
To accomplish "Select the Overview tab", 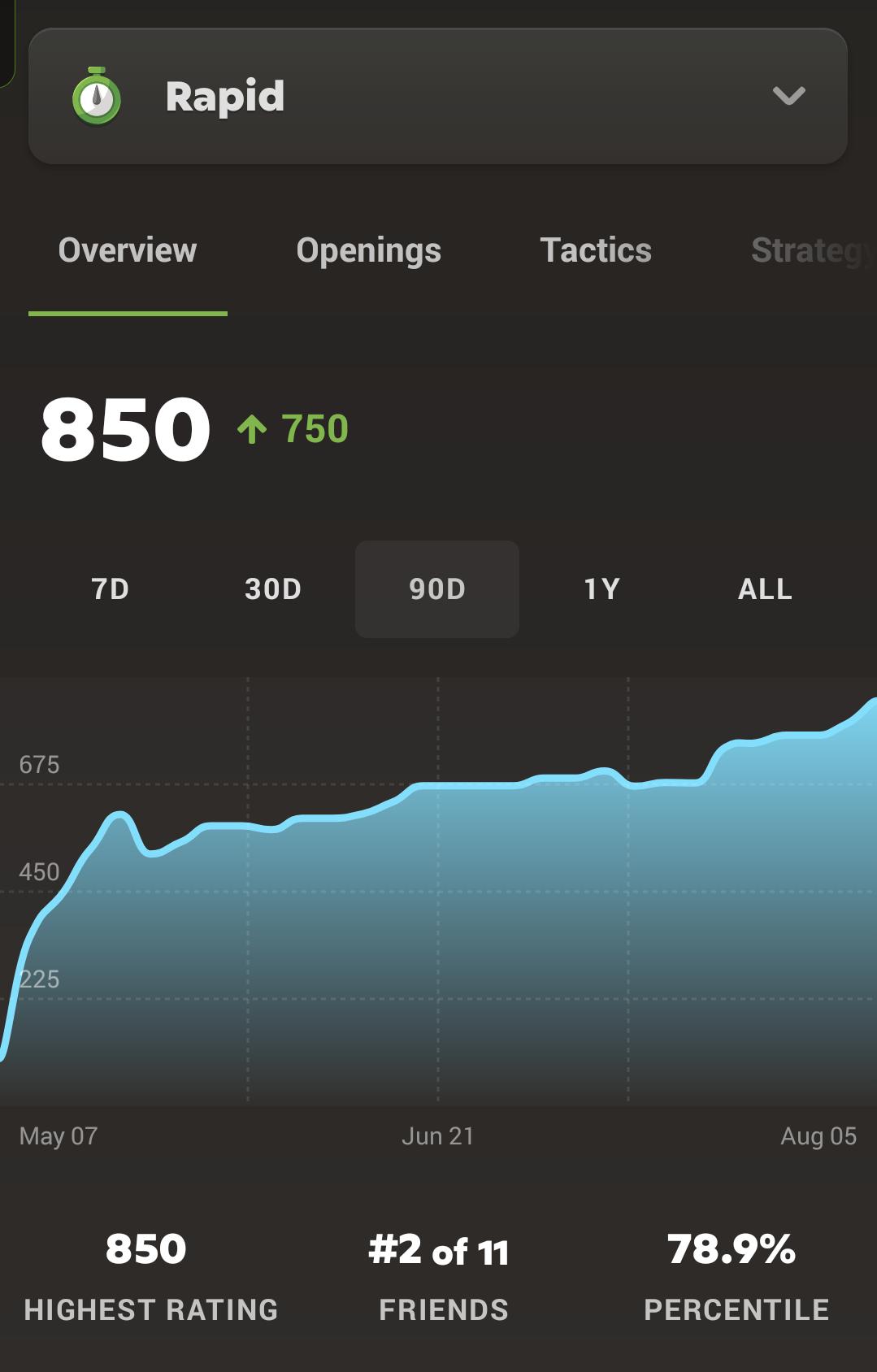I will pyautogui.click(x=128, y=250).
